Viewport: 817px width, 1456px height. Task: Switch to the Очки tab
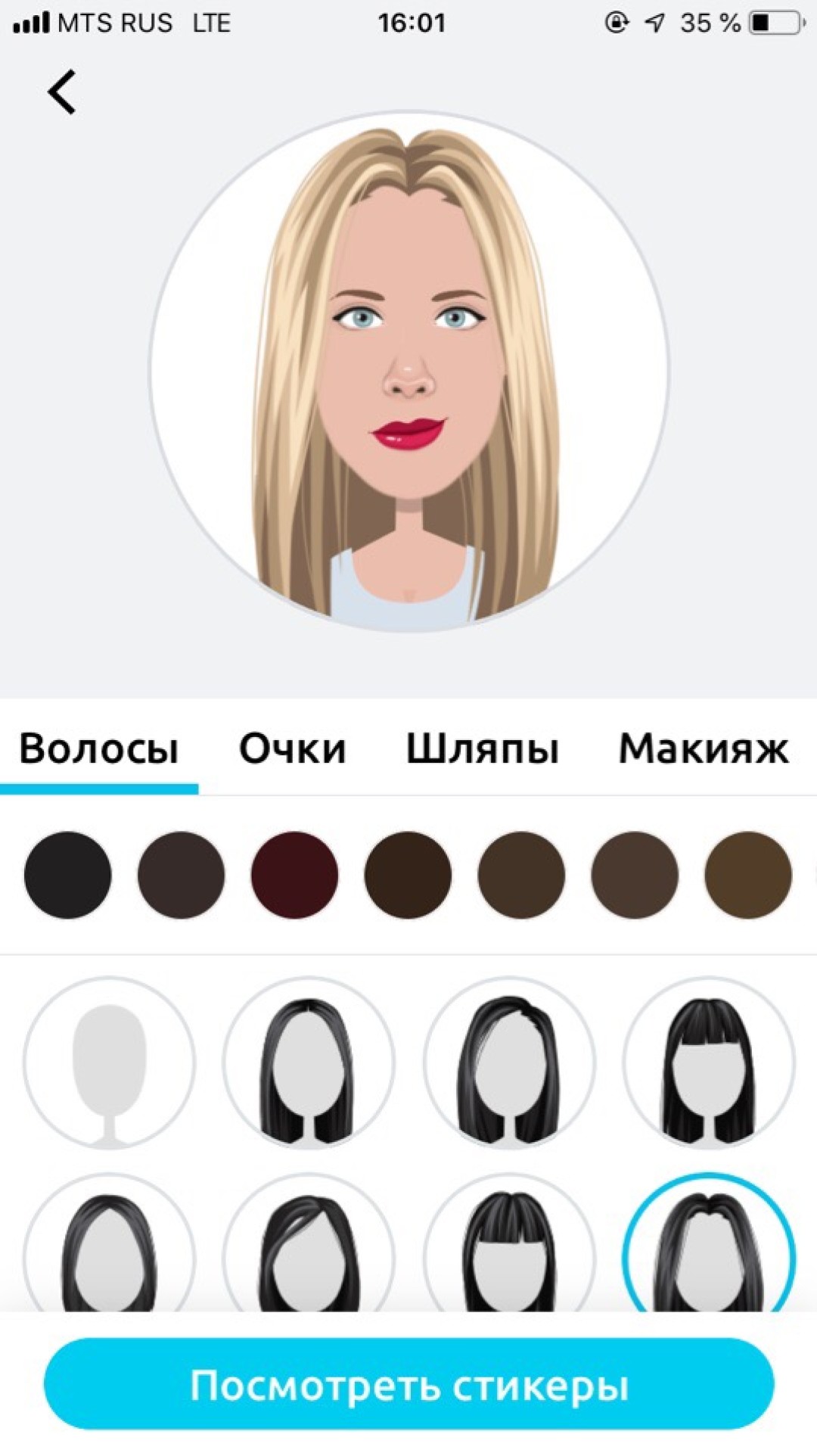293,748
